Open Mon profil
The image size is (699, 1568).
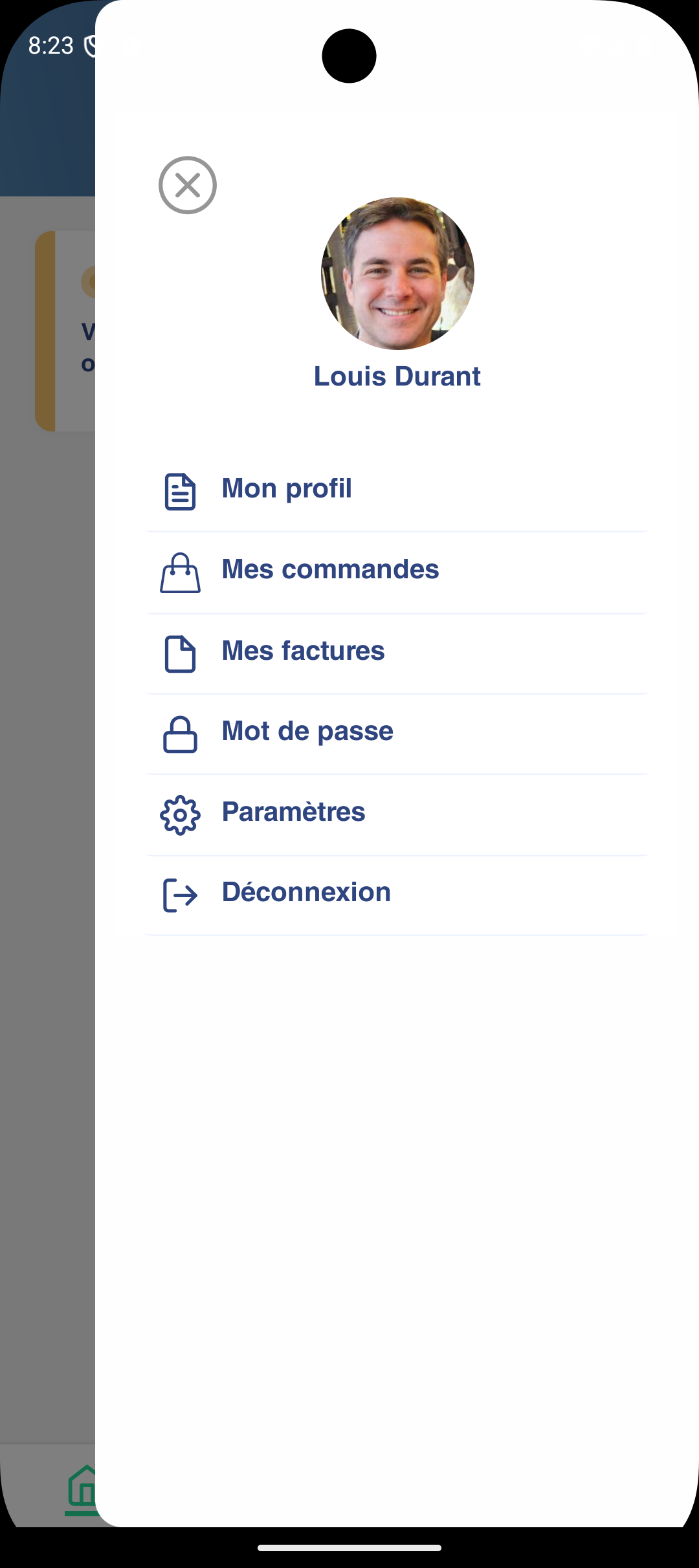(x=287, y=489)
